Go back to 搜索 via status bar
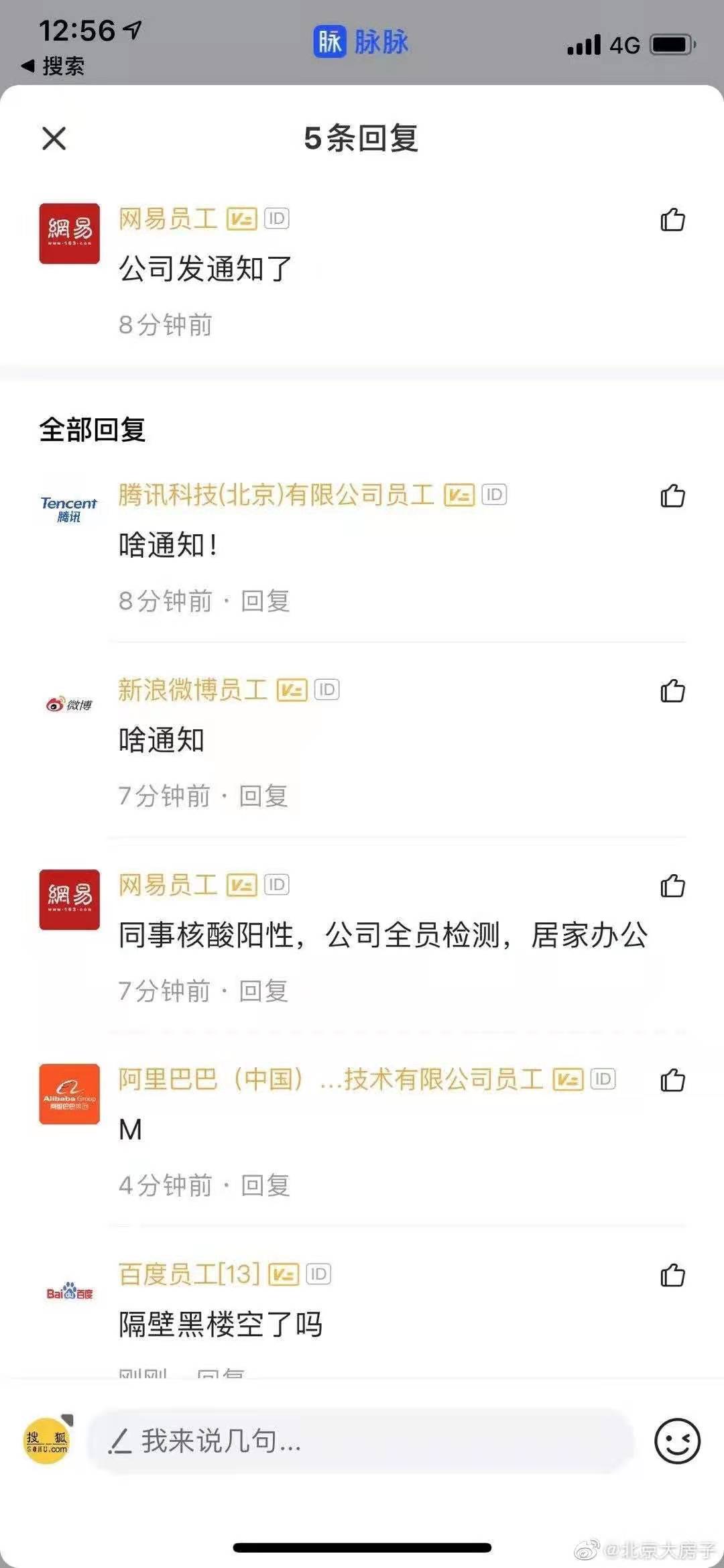 click(54, 66)
